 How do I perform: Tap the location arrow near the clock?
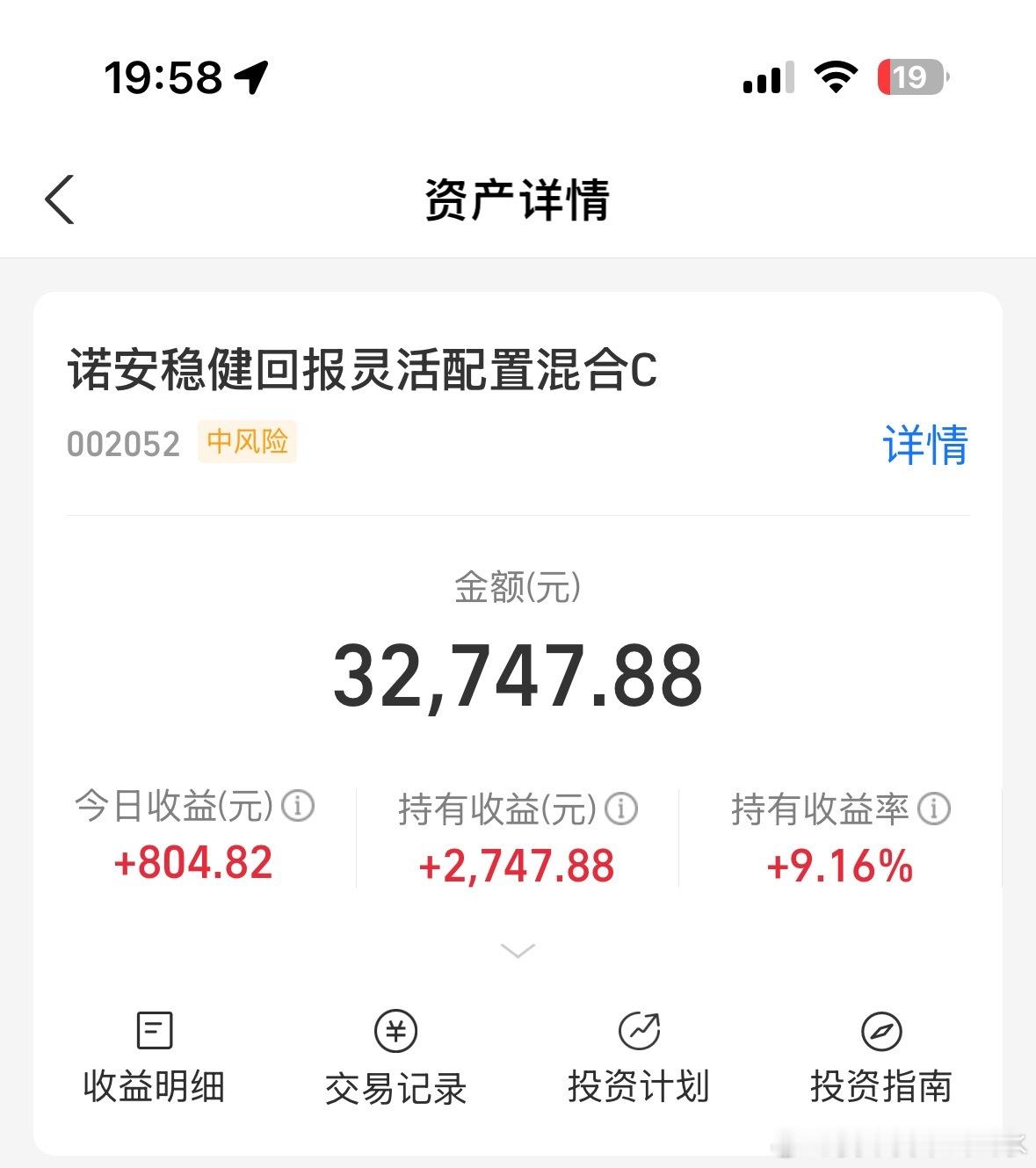tap(251, 77)
